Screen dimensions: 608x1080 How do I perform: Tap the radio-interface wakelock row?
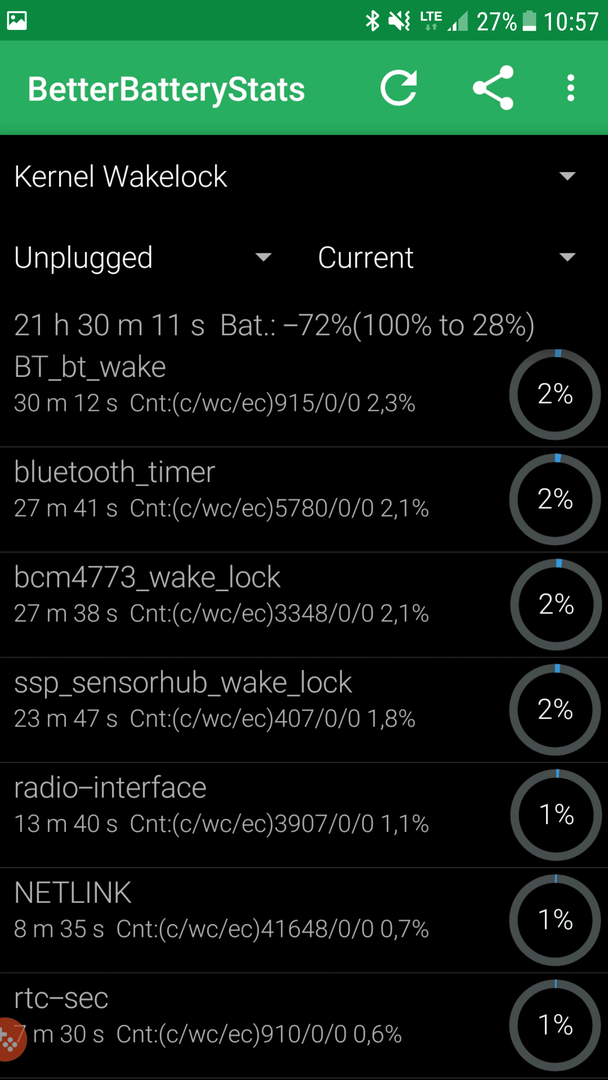pyautogui.click(x=304, y=816)
